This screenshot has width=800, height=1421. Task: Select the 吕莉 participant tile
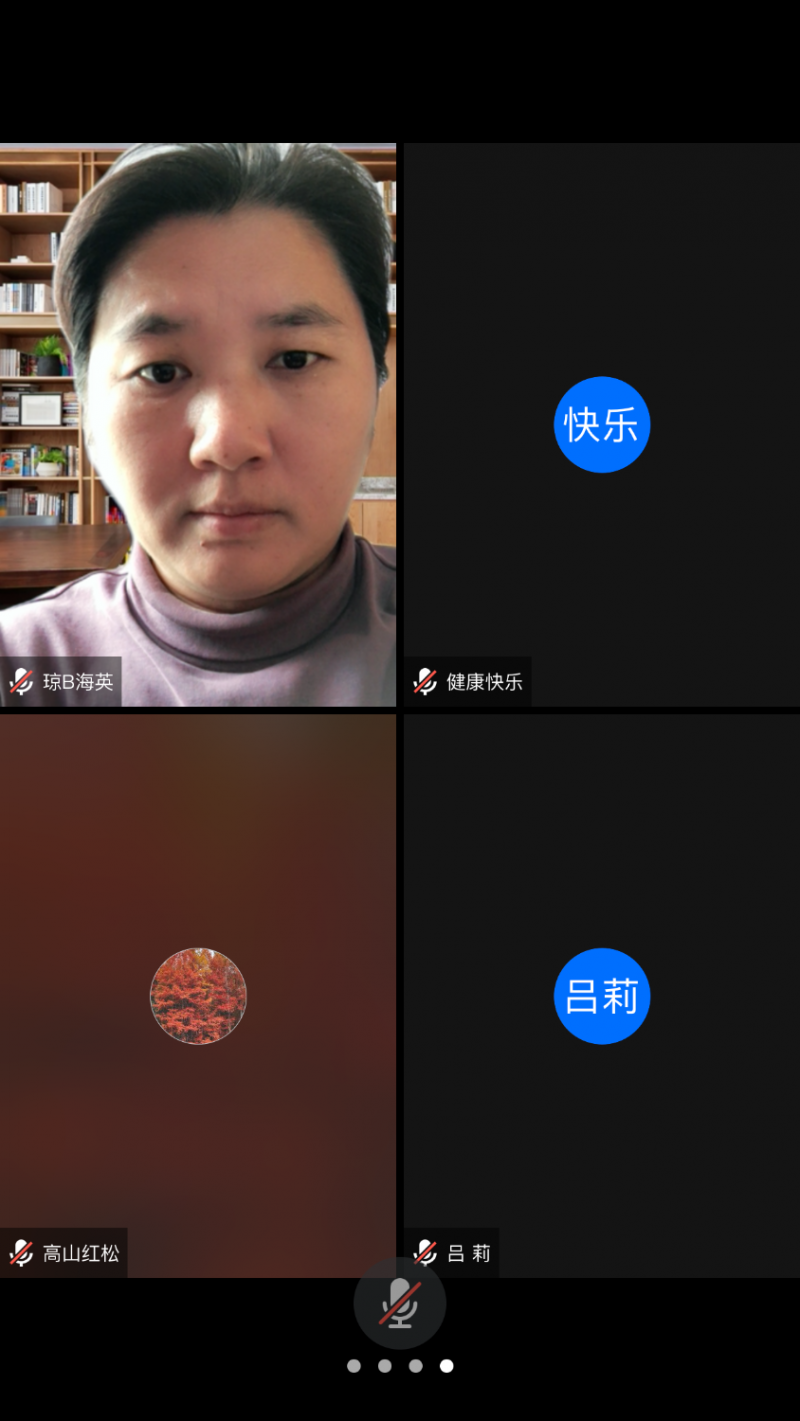coord(601,995)
